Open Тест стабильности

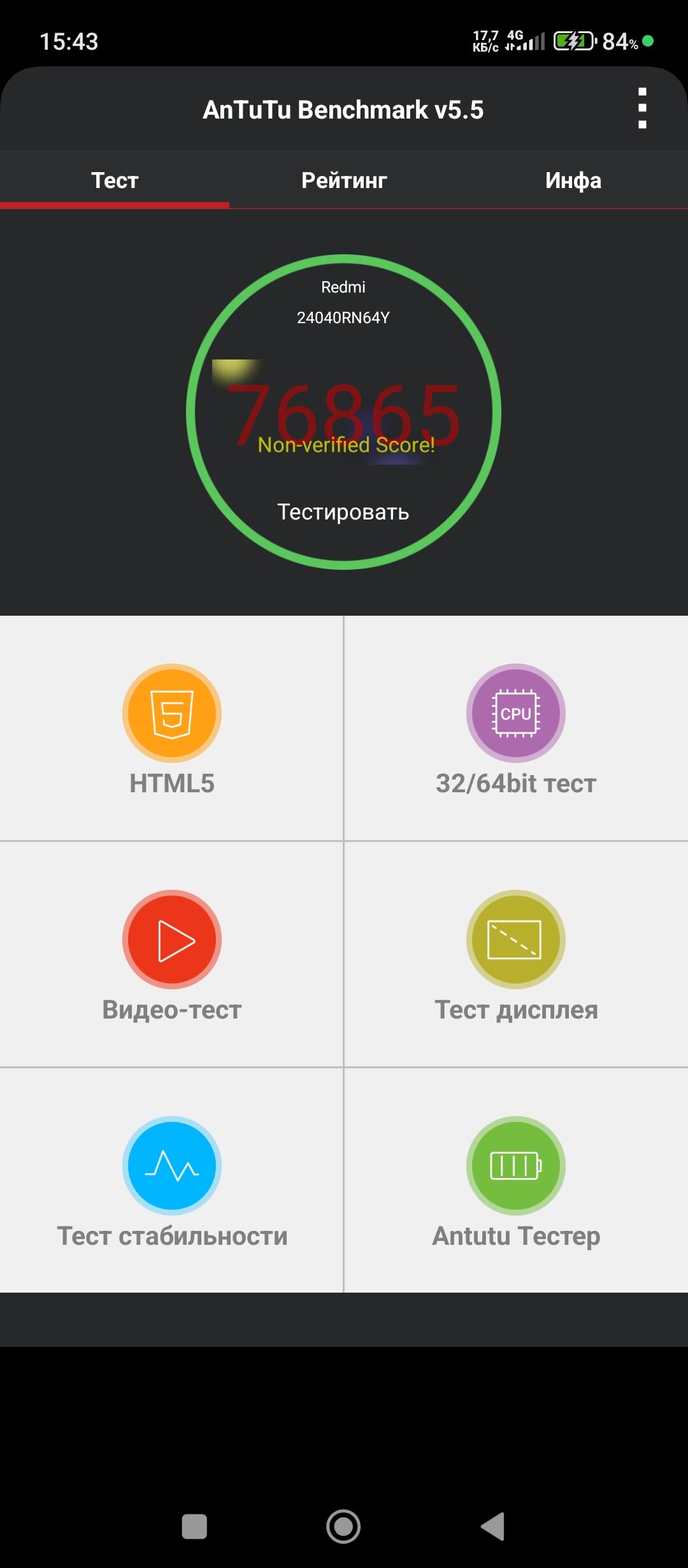[x=172, y=1181]
